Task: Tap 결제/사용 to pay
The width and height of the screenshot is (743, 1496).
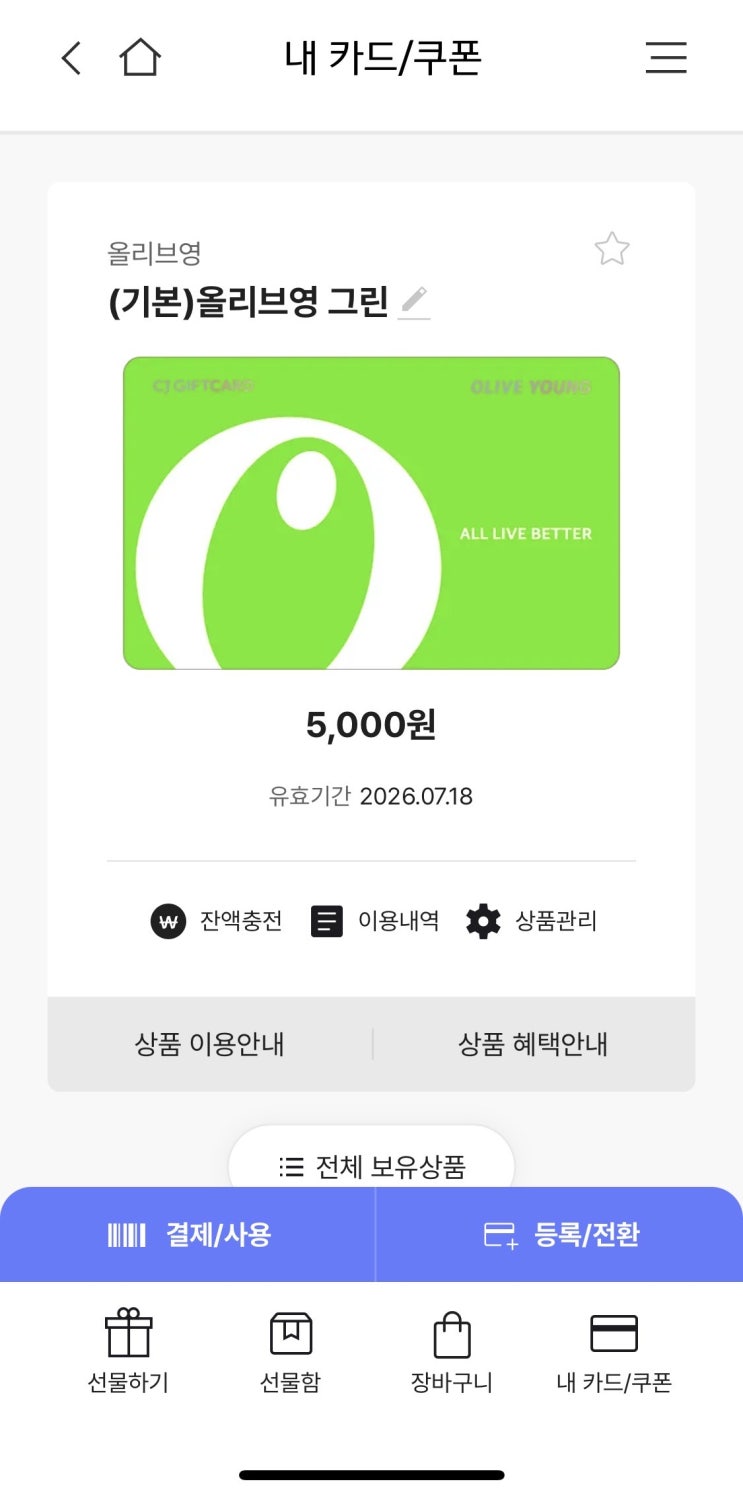Action: coord(188,1235)
